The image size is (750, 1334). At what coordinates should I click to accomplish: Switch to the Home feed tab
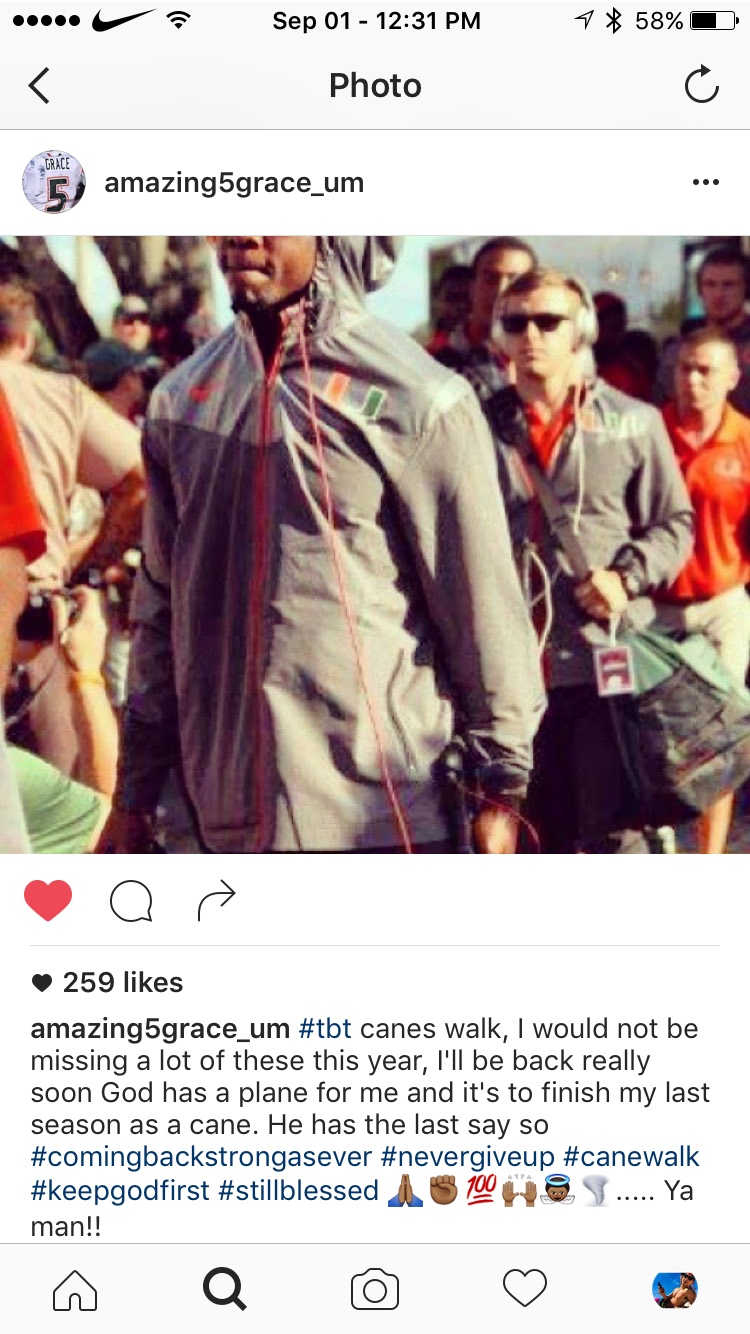(75, 1290)
